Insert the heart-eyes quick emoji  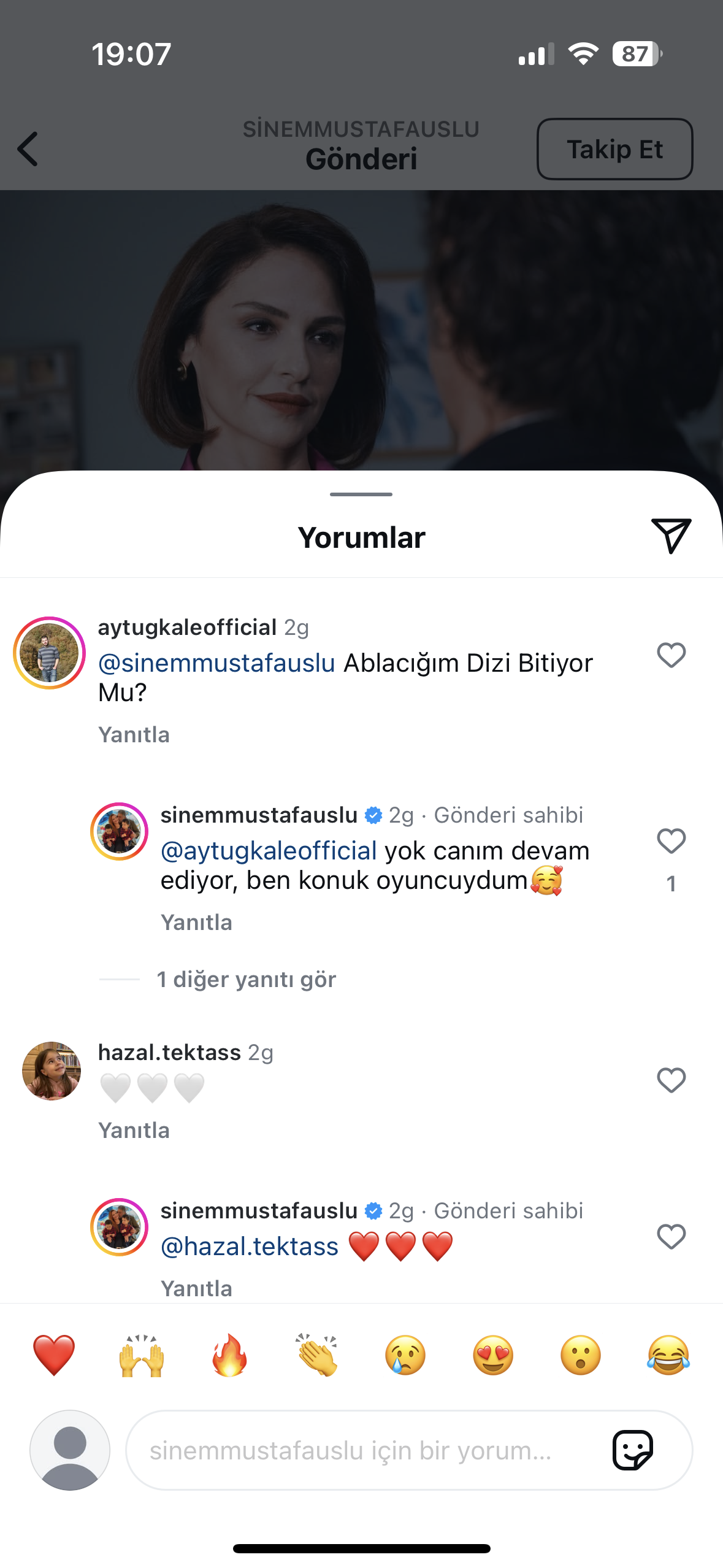[x=493, y=1355]
